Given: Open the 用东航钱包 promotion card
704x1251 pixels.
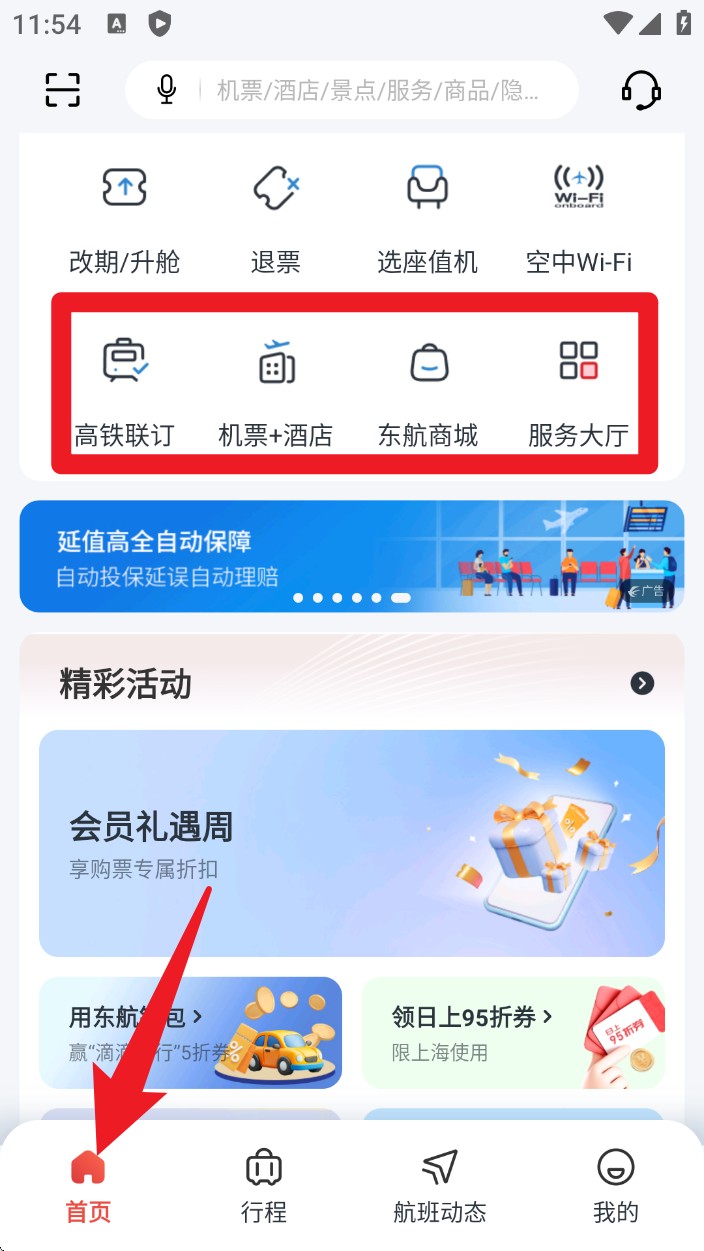Looking at the screenshot, I should 190,1032.
